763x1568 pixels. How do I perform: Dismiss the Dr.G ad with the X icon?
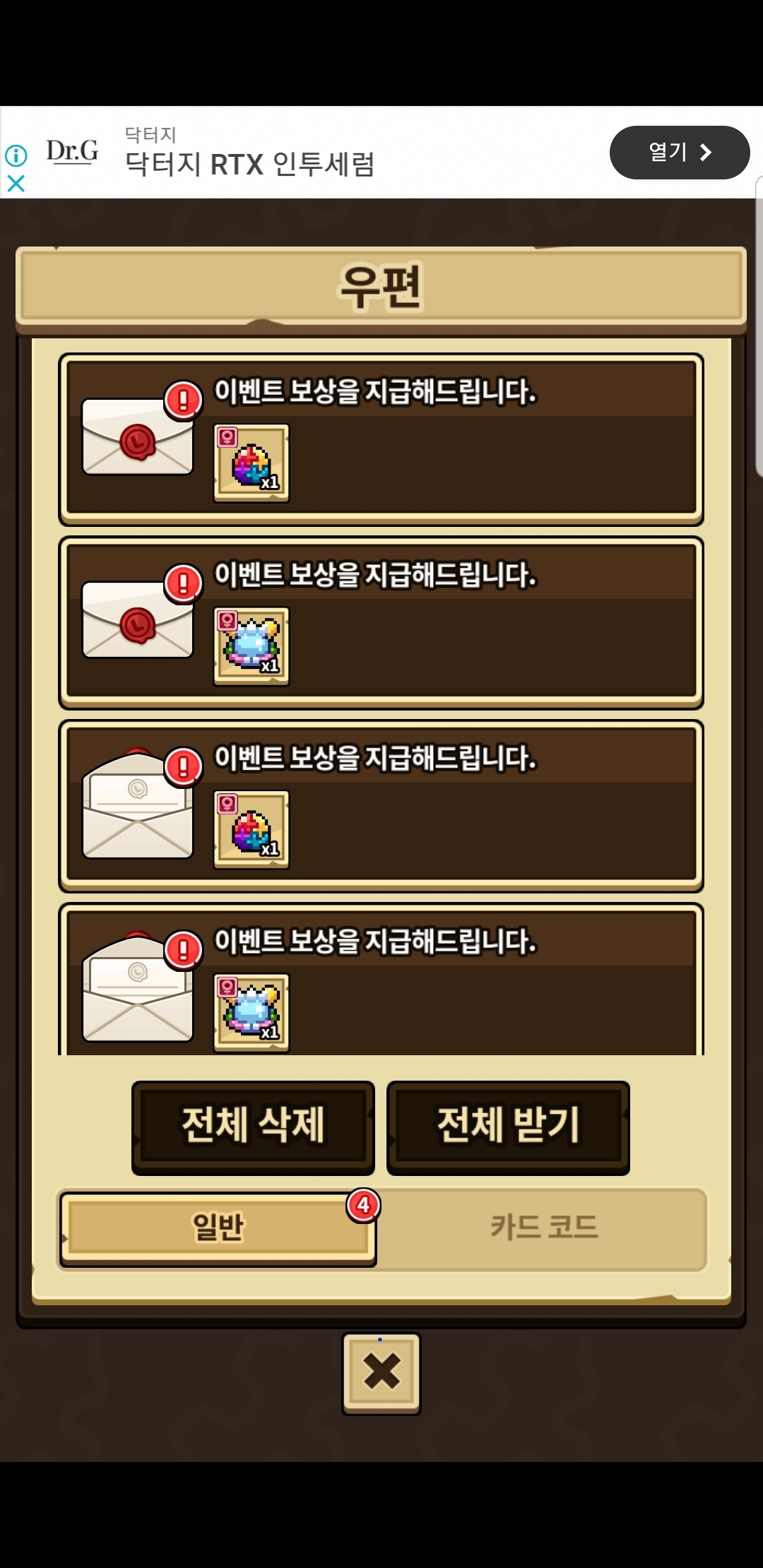[x=16, y=184]
